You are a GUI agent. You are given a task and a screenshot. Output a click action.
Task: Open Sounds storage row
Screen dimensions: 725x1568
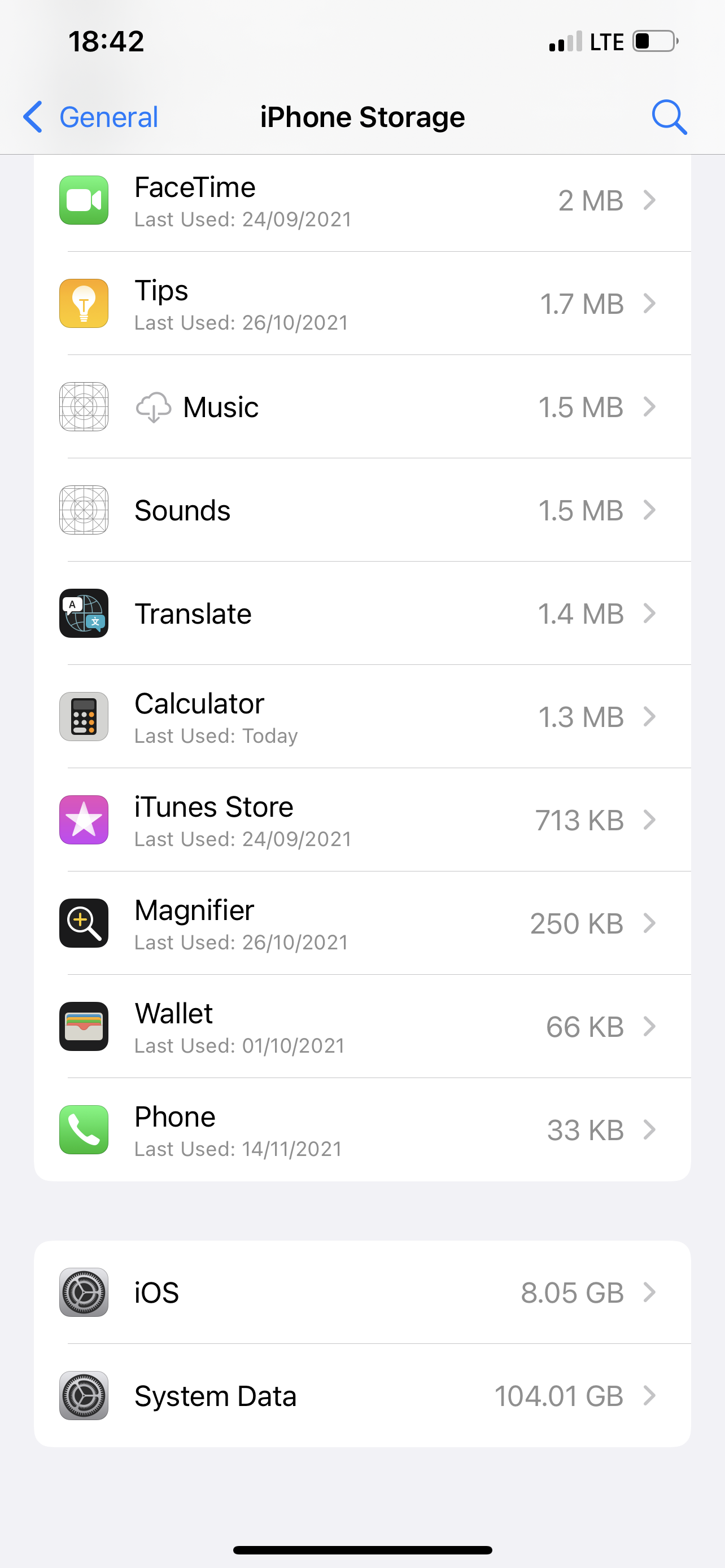point(362,510)
